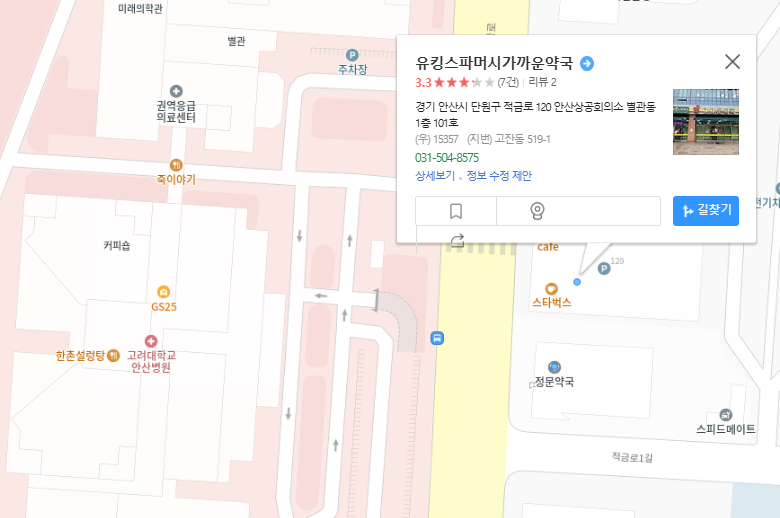
Task: Open 유킹스파머시가까운약국 place page via arrow icon
Action: (588, 63)
